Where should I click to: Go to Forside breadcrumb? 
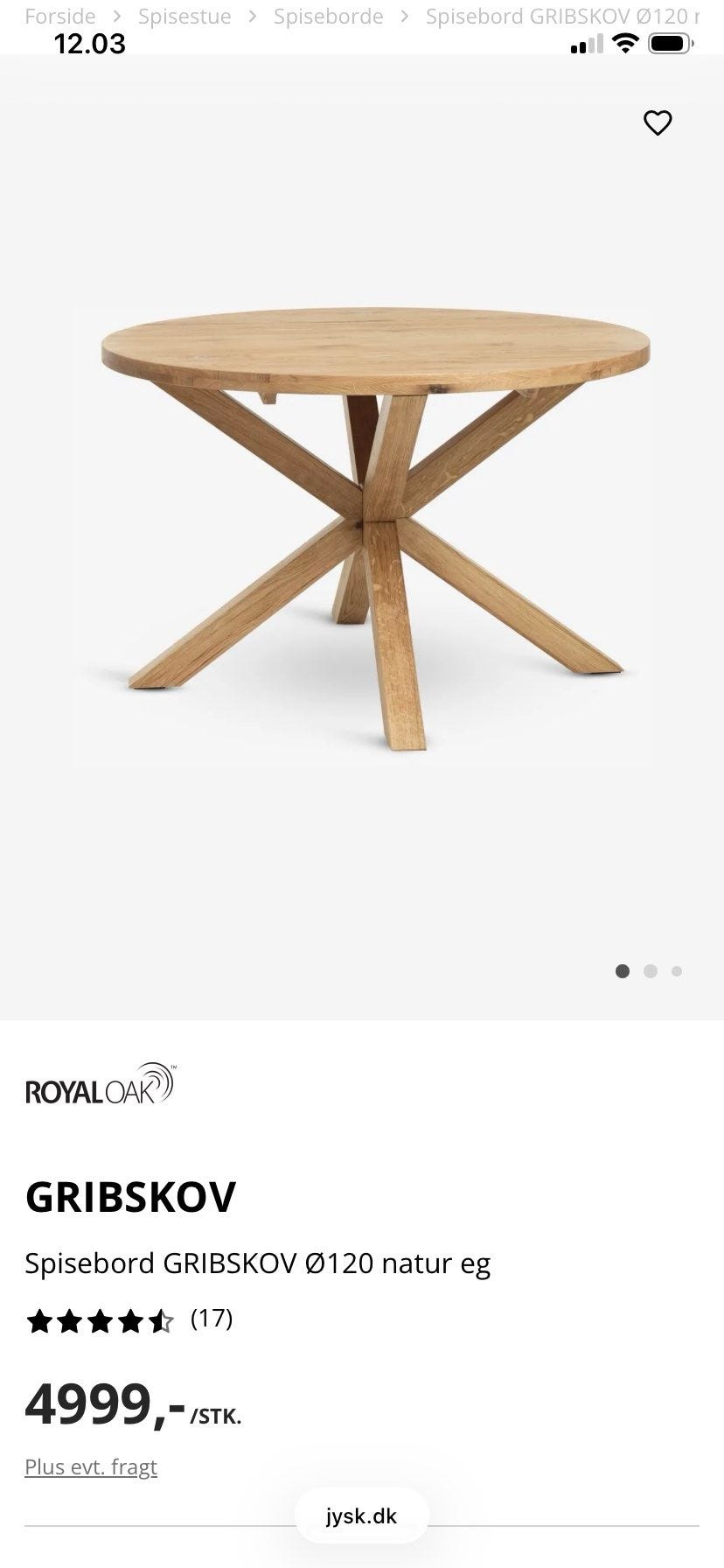[59, 17]
